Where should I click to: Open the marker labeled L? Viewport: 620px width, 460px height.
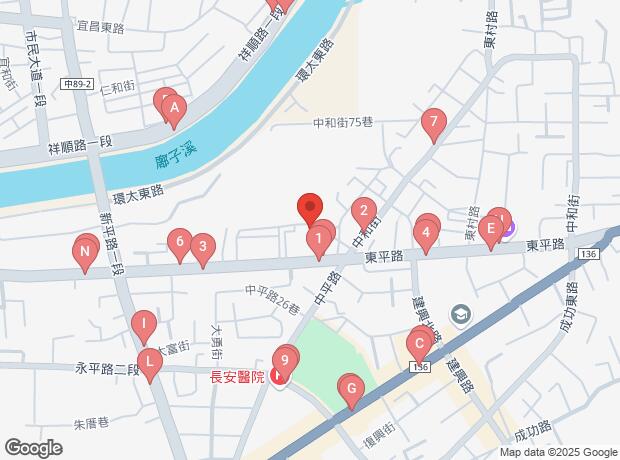(x=150, y=361)
